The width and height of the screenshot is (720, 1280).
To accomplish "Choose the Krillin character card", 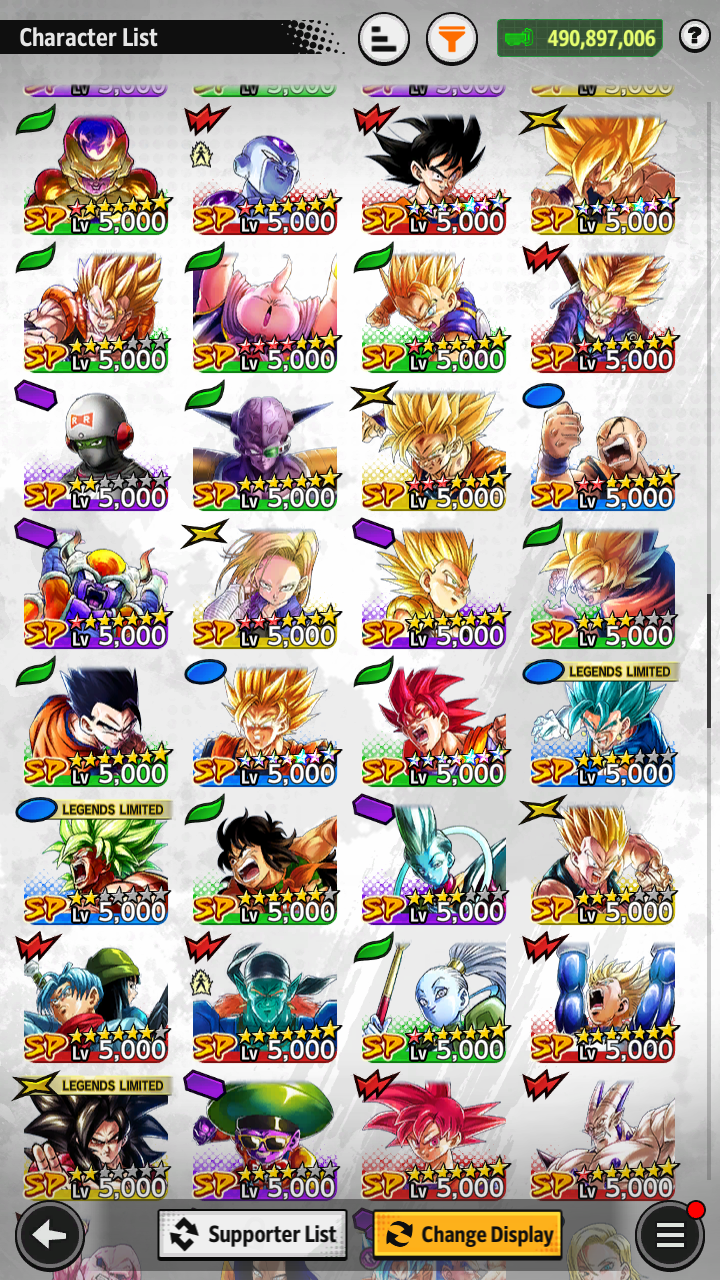I will click(x=603, y=447).
